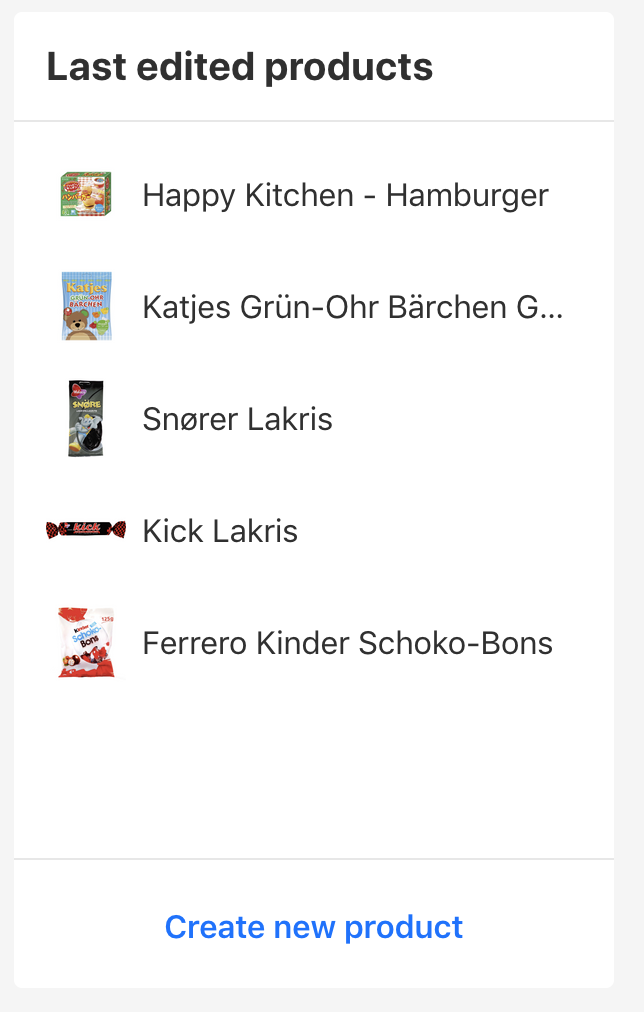
Task: View the Kick Lakris product
Action: 220,531
